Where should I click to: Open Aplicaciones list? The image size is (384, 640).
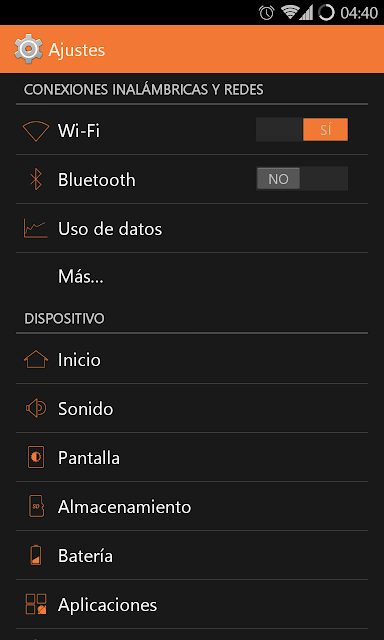coord(192,604)
